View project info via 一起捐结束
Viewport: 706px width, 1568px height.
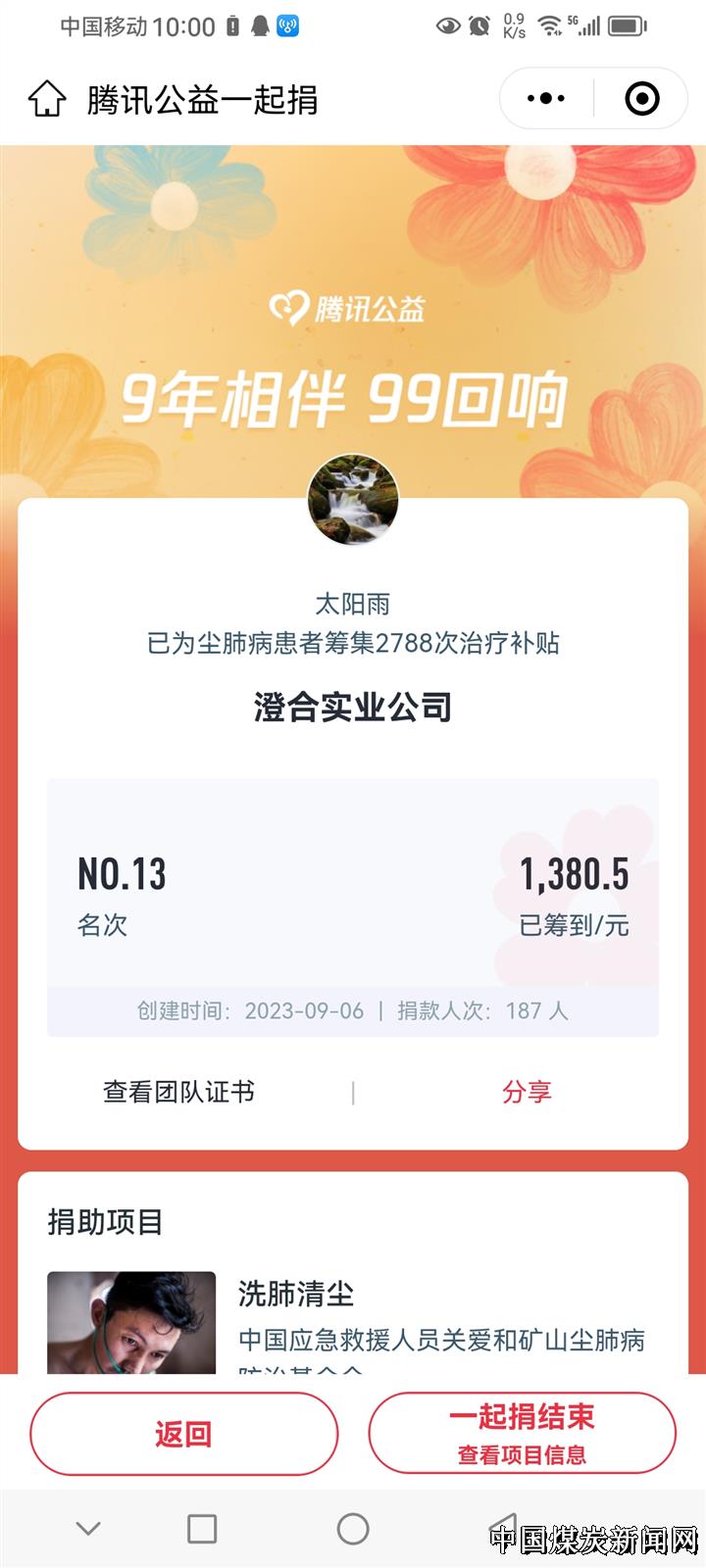click(522, 1434)
